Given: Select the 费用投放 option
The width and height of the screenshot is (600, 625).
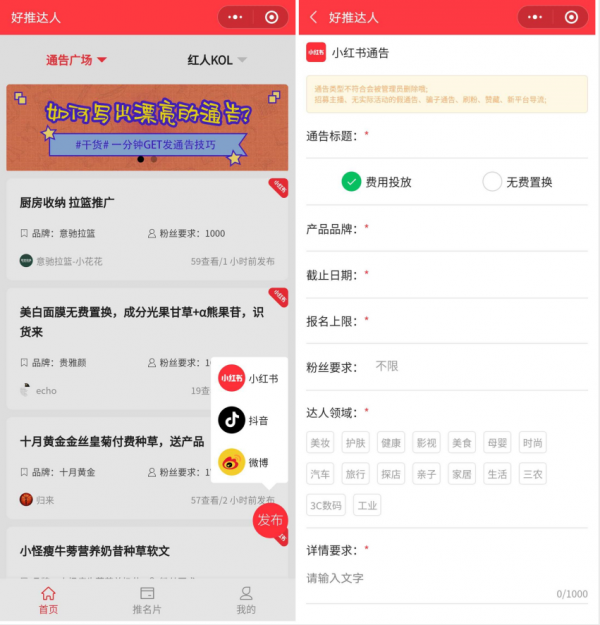Looking at the screenshot, I should click(376, 182).
